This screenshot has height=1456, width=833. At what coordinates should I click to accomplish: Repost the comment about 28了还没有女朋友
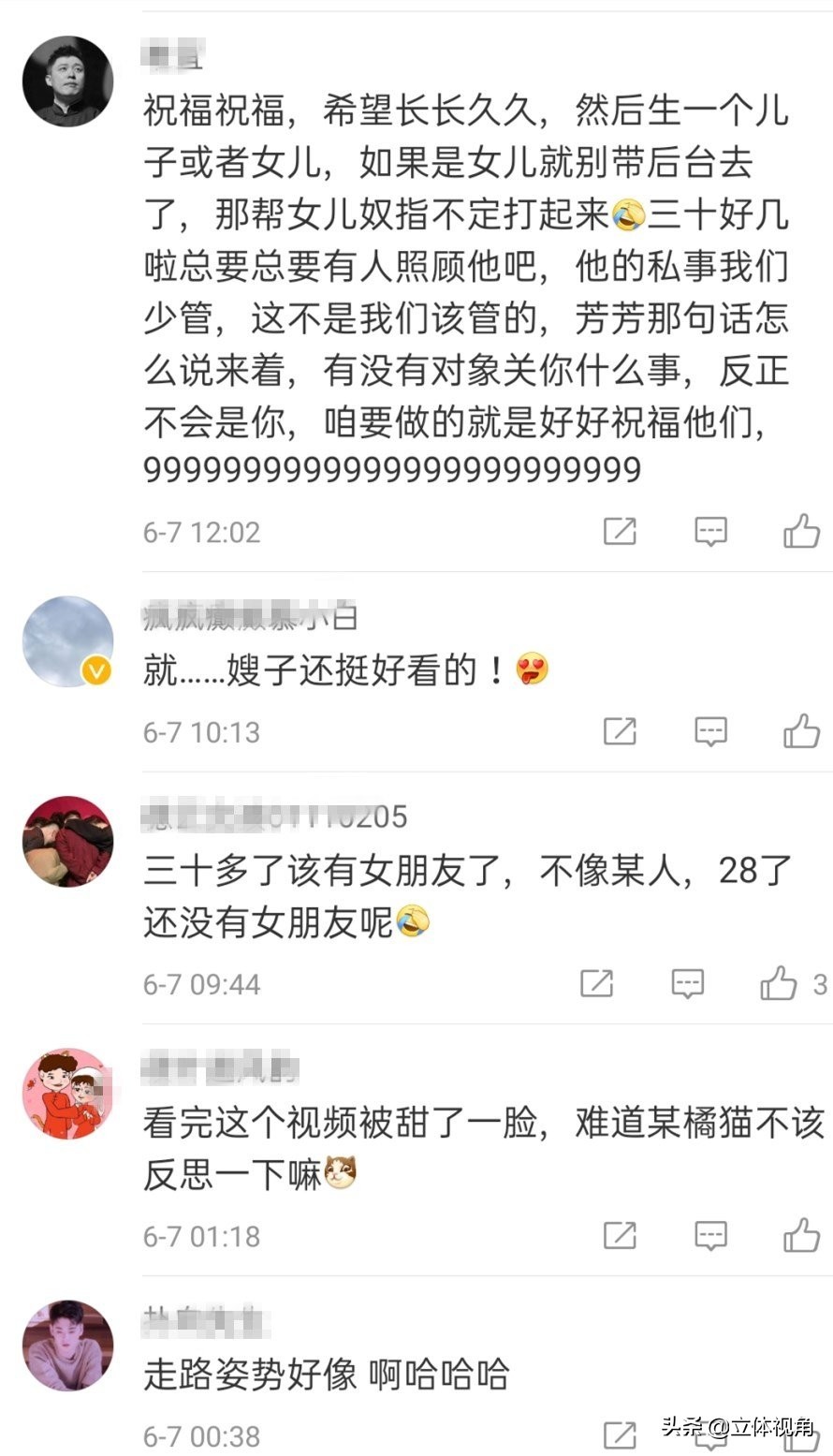click(x=597, y=983)
